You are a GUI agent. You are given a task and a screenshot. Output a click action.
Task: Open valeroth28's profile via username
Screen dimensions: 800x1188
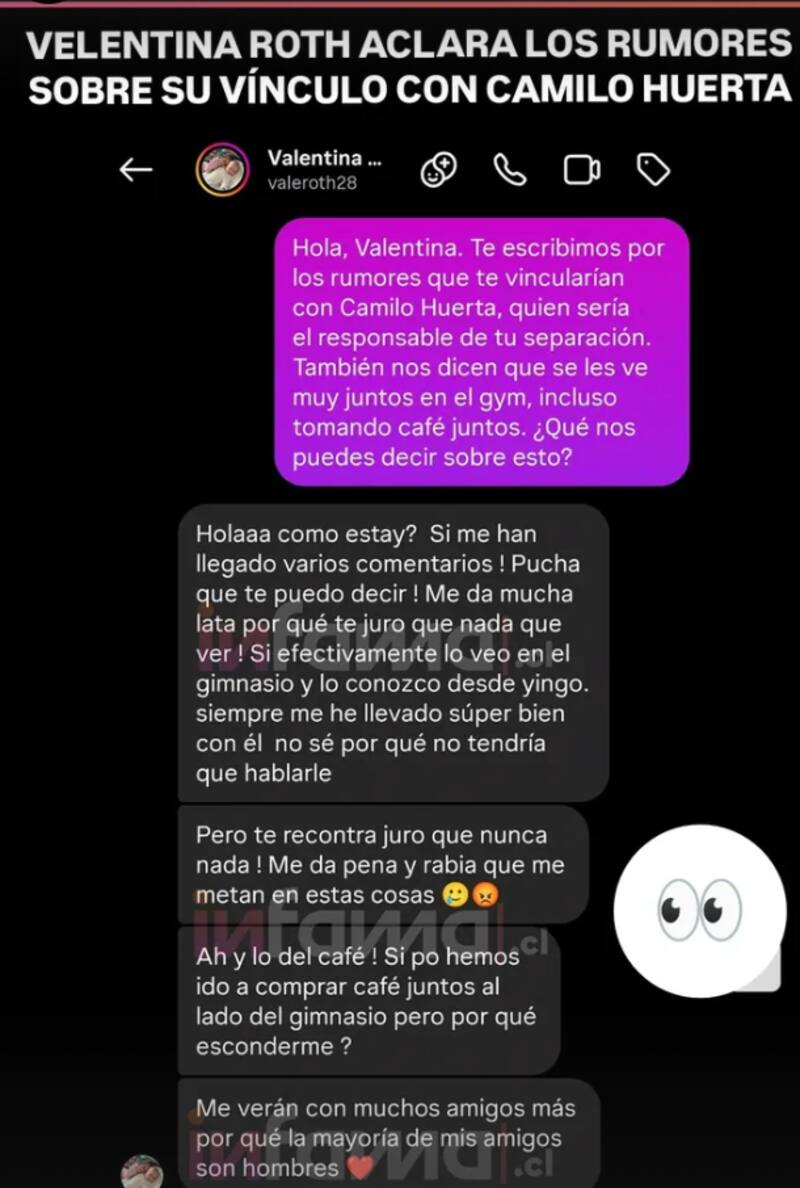click(307, 184)
